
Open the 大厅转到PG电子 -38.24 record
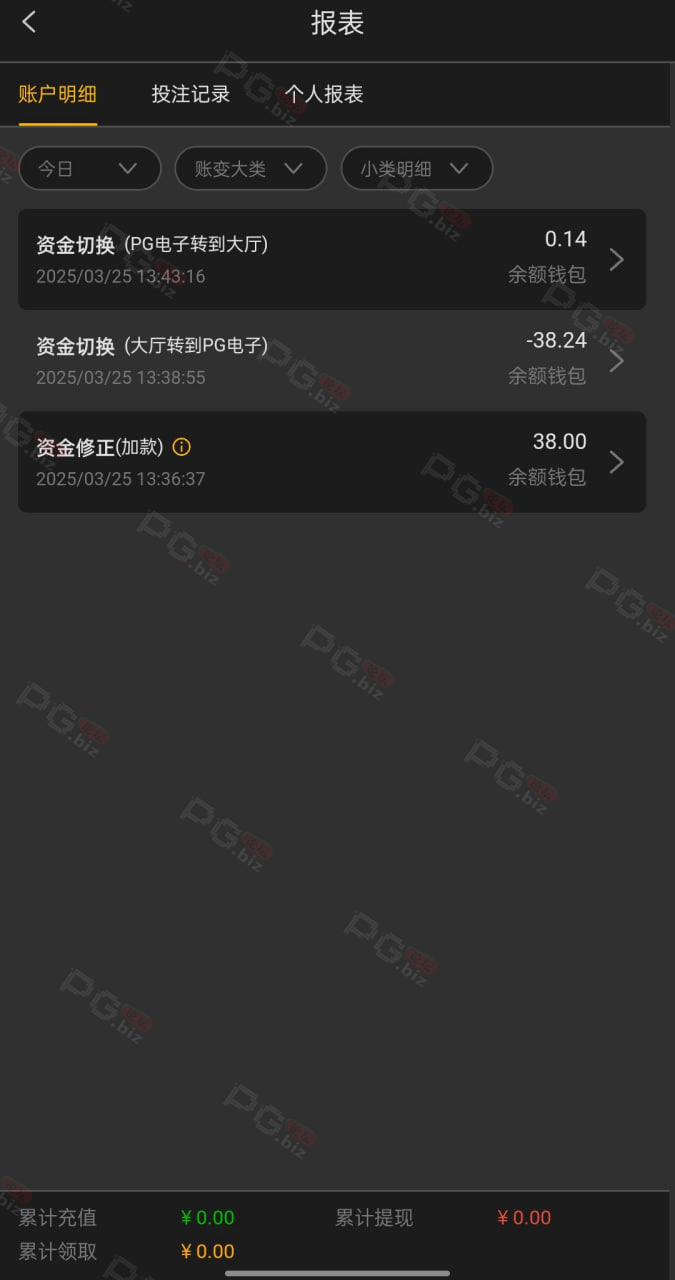coord(332,360)
